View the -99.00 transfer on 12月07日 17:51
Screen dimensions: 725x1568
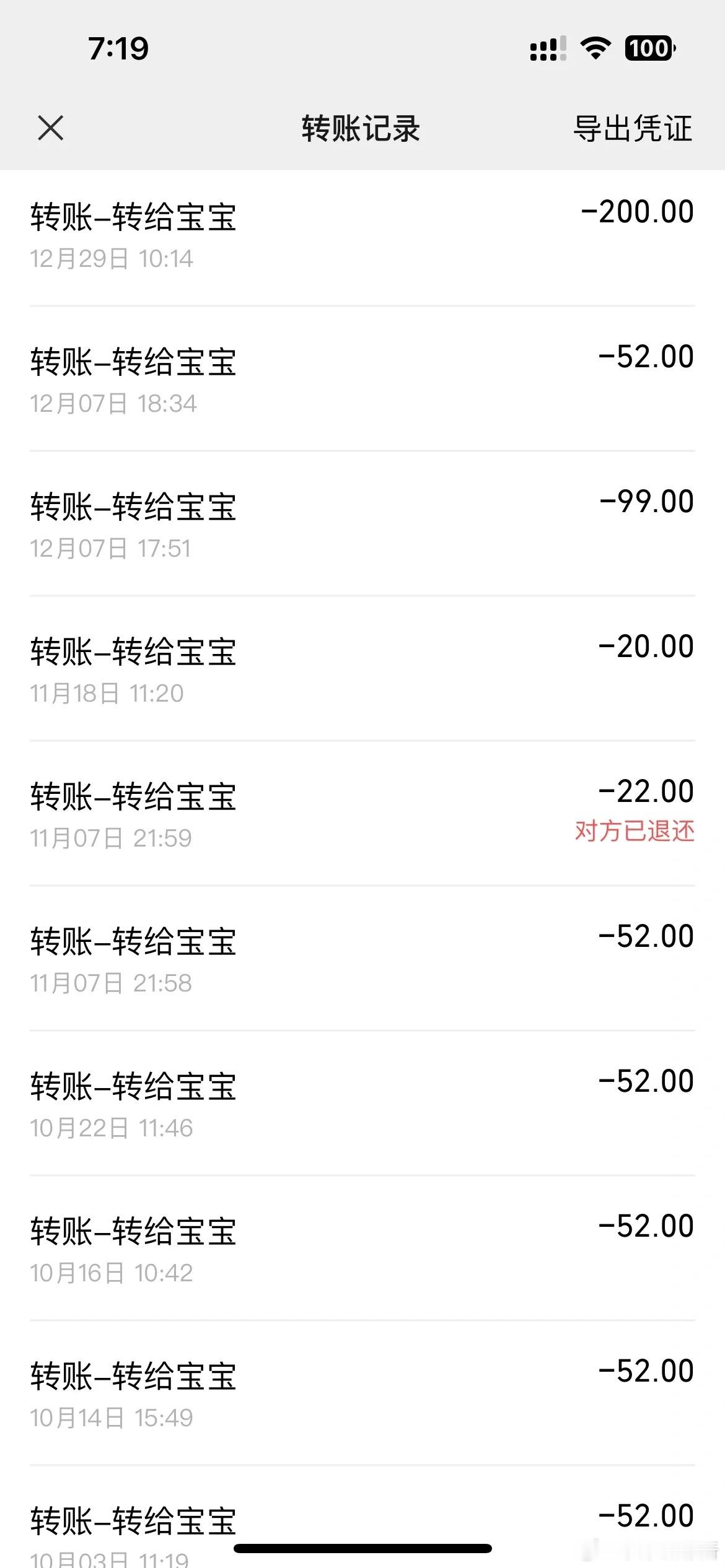[x=362, y=524]
